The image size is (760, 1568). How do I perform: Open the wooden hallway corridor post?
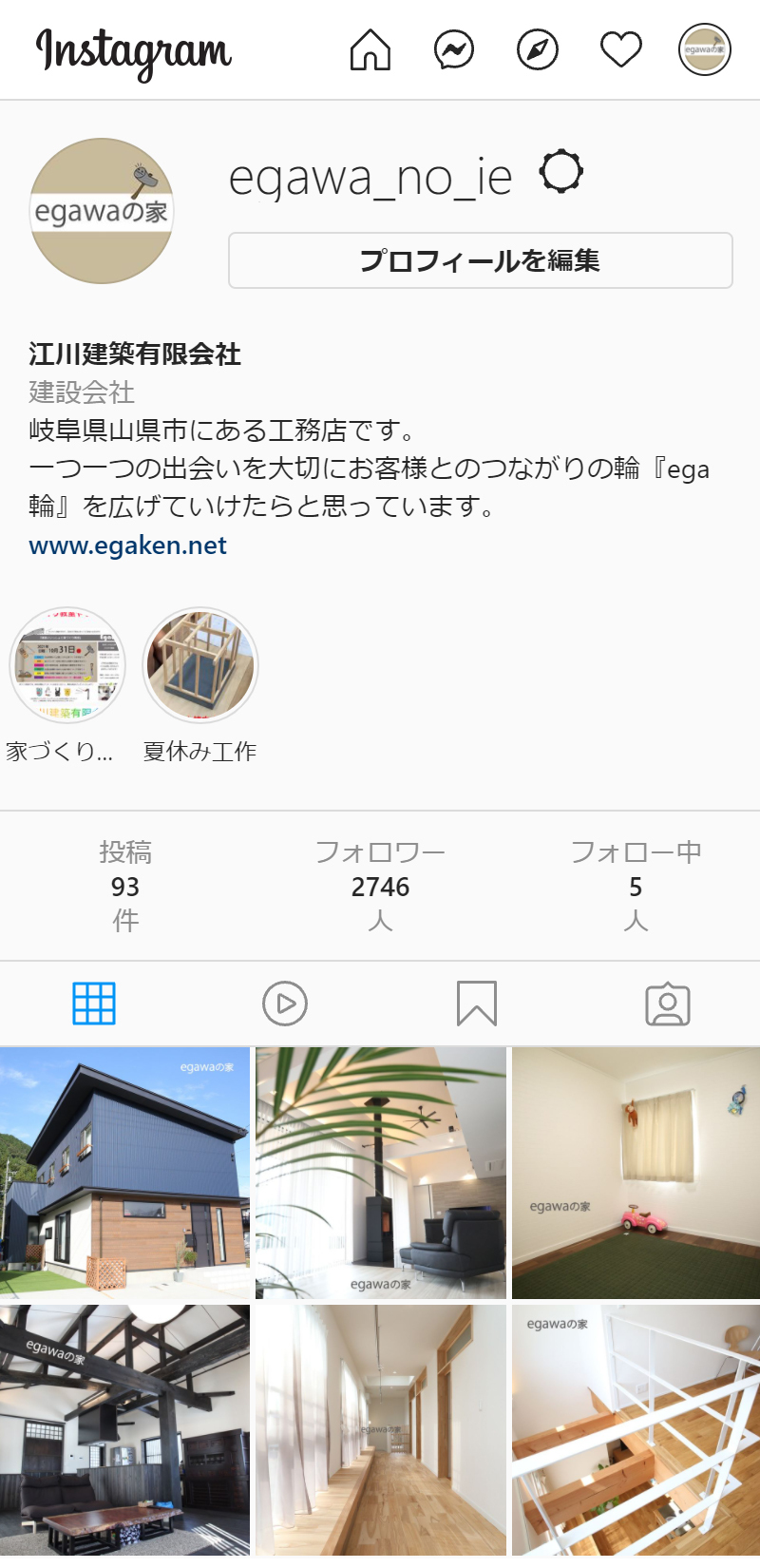coord(380,1429)
